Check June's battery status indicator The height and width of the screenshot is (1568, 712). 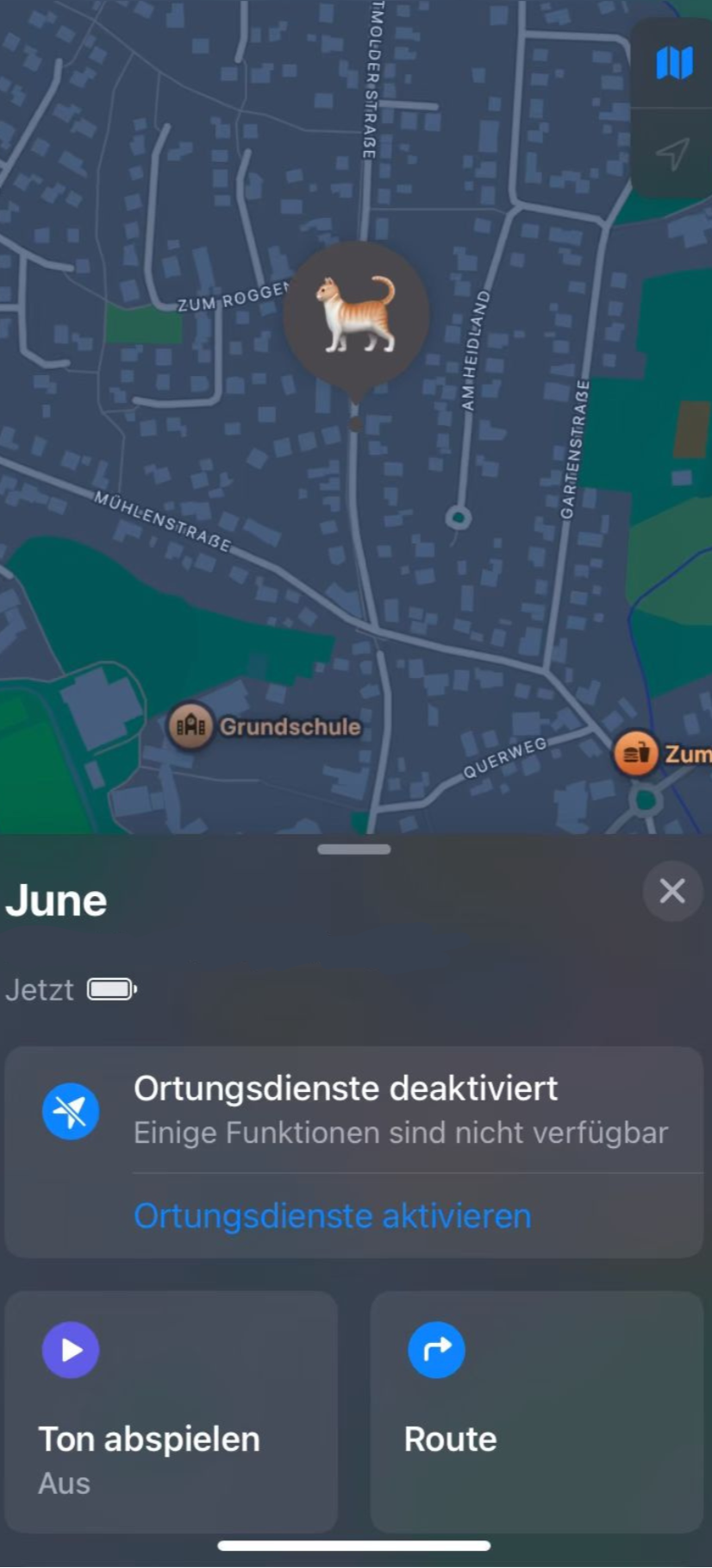click(111, 989)
